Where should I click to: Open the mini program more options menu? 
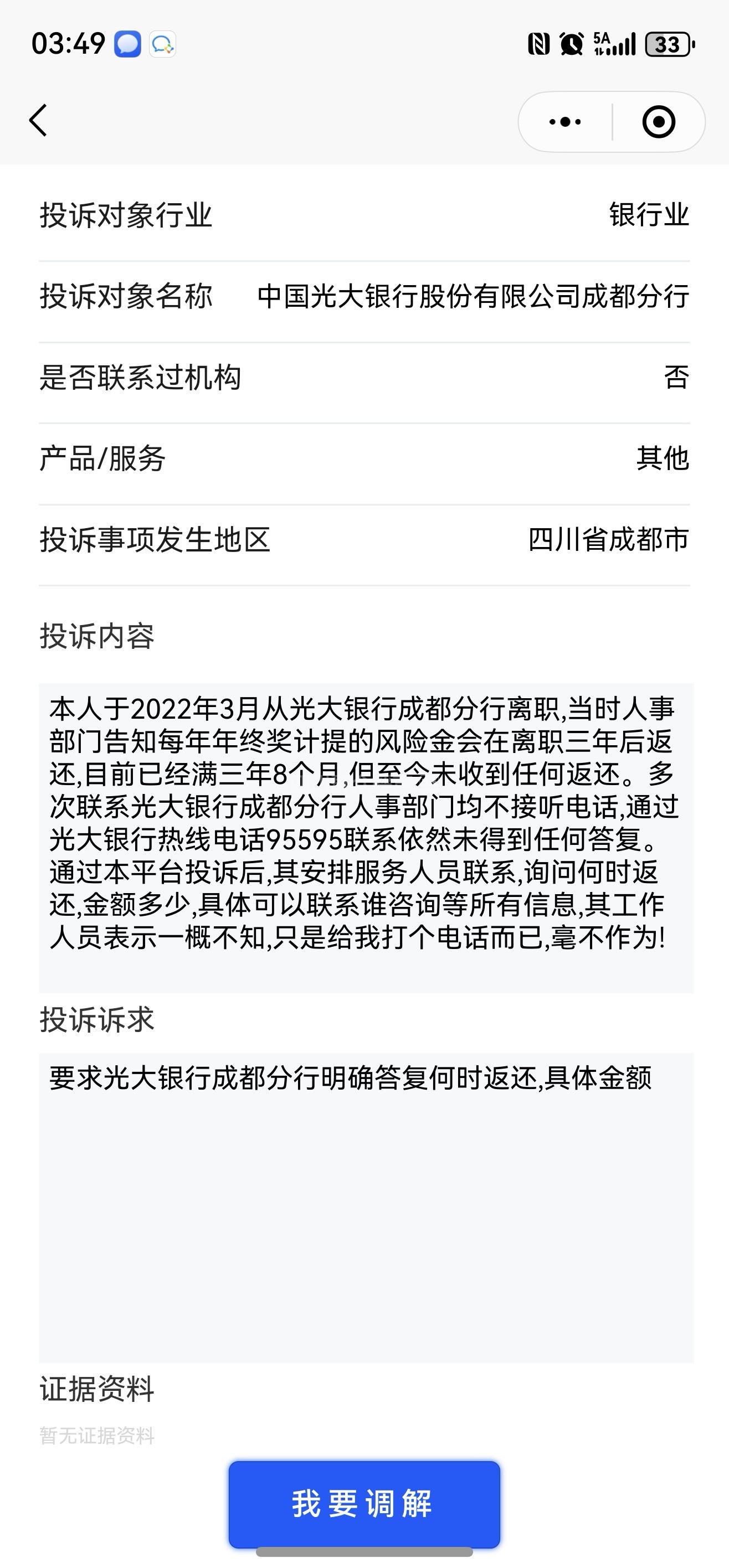click(x=565, y=122)
